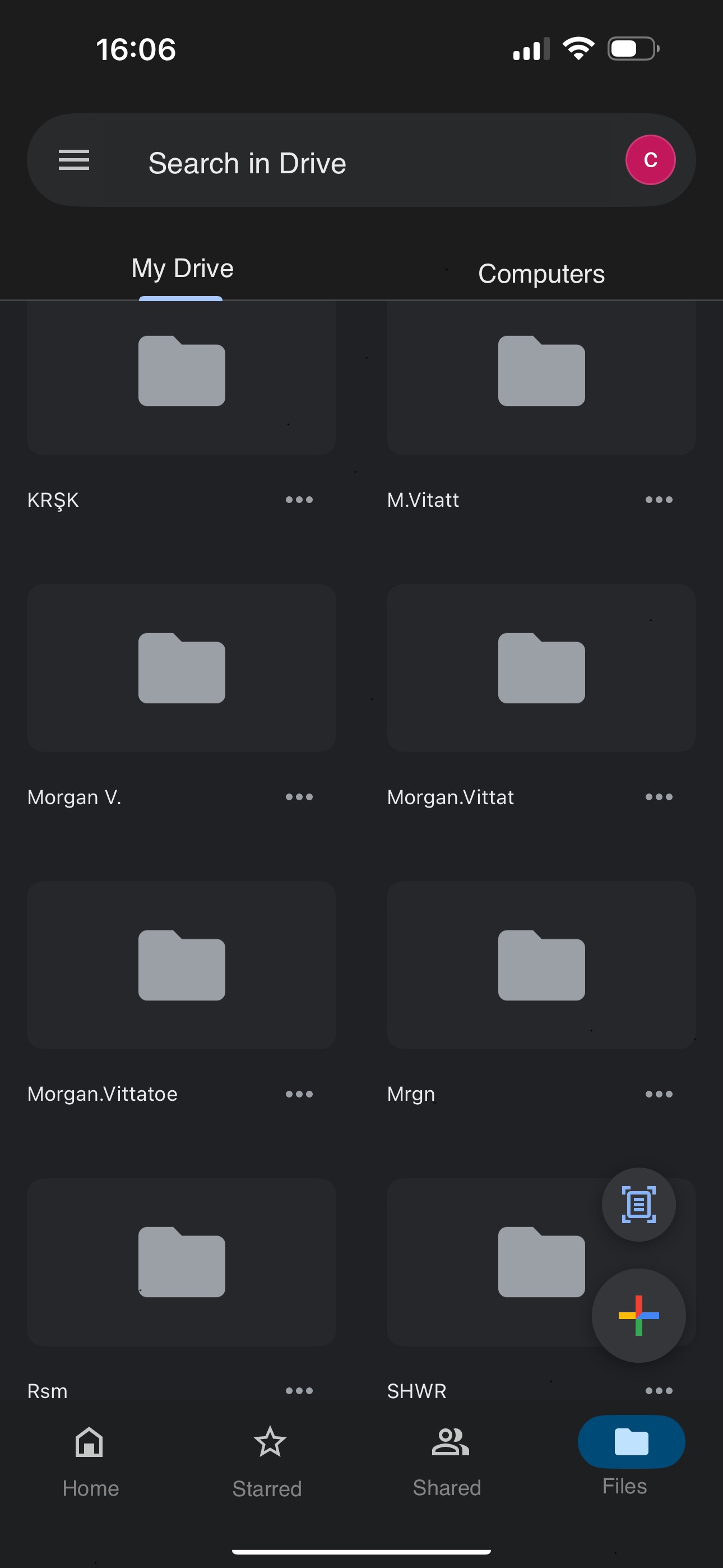Create new item with plus button
Image resolution: width=723 pixels, height=1568 pixels.
[638, 1316]
